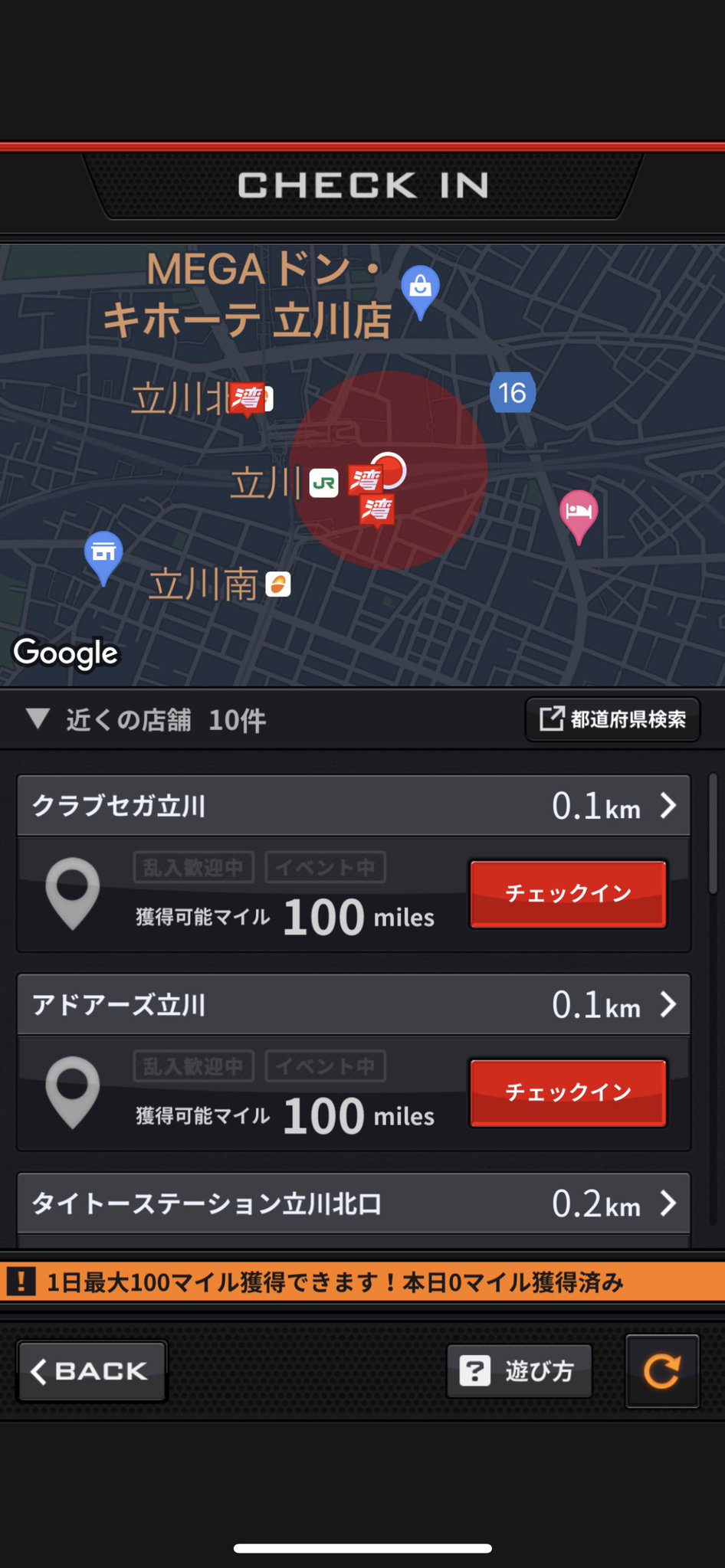Image resolution: width=725 pixels, height=1568 pixels.
Task: Check in at アドアーズ立川
Action: 568,1093
